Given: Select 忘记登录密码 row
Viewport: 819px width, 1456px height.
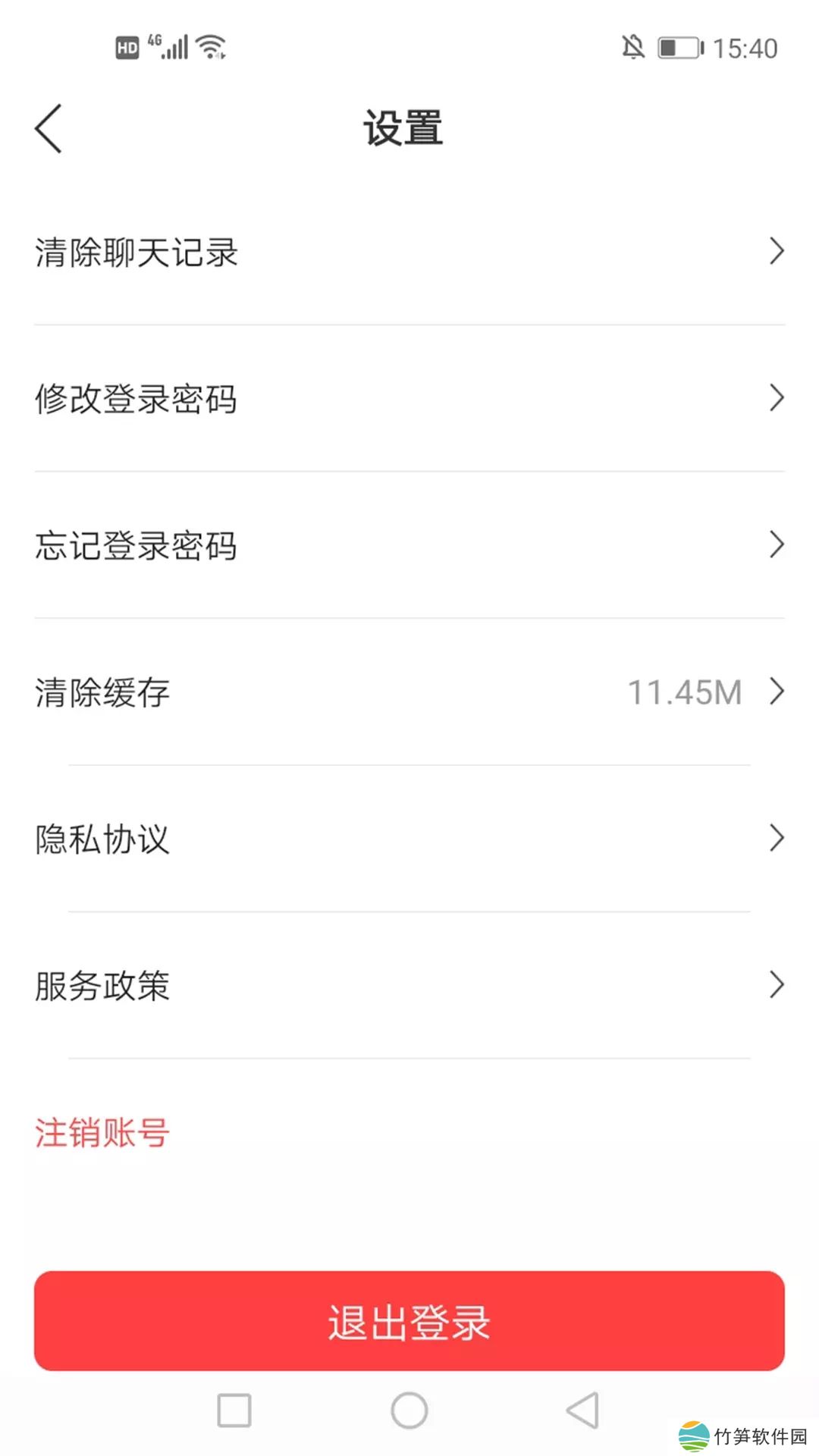Looking at the screenshot, I should (x=409, y=545).
